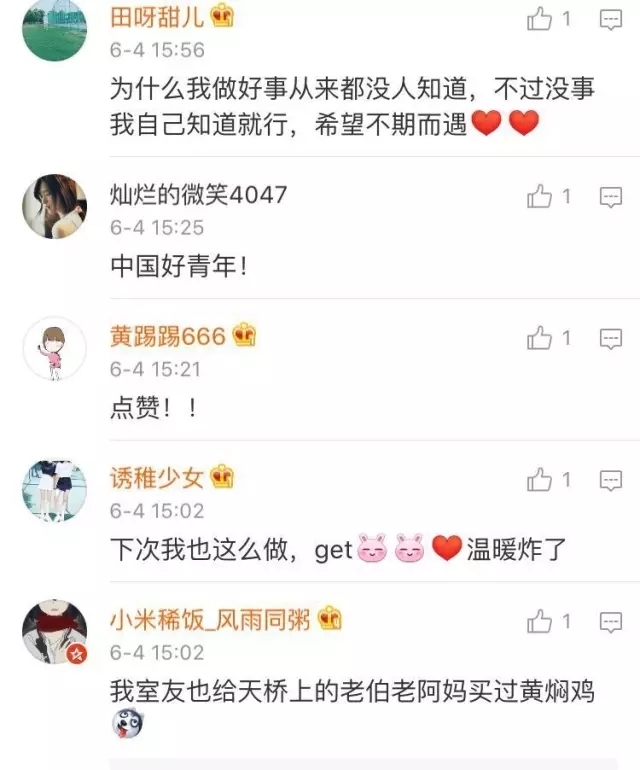This screenshot has height=770, width=640.
Task: Reply to 田呀甜儿's comment
Action: pos(610,19)
